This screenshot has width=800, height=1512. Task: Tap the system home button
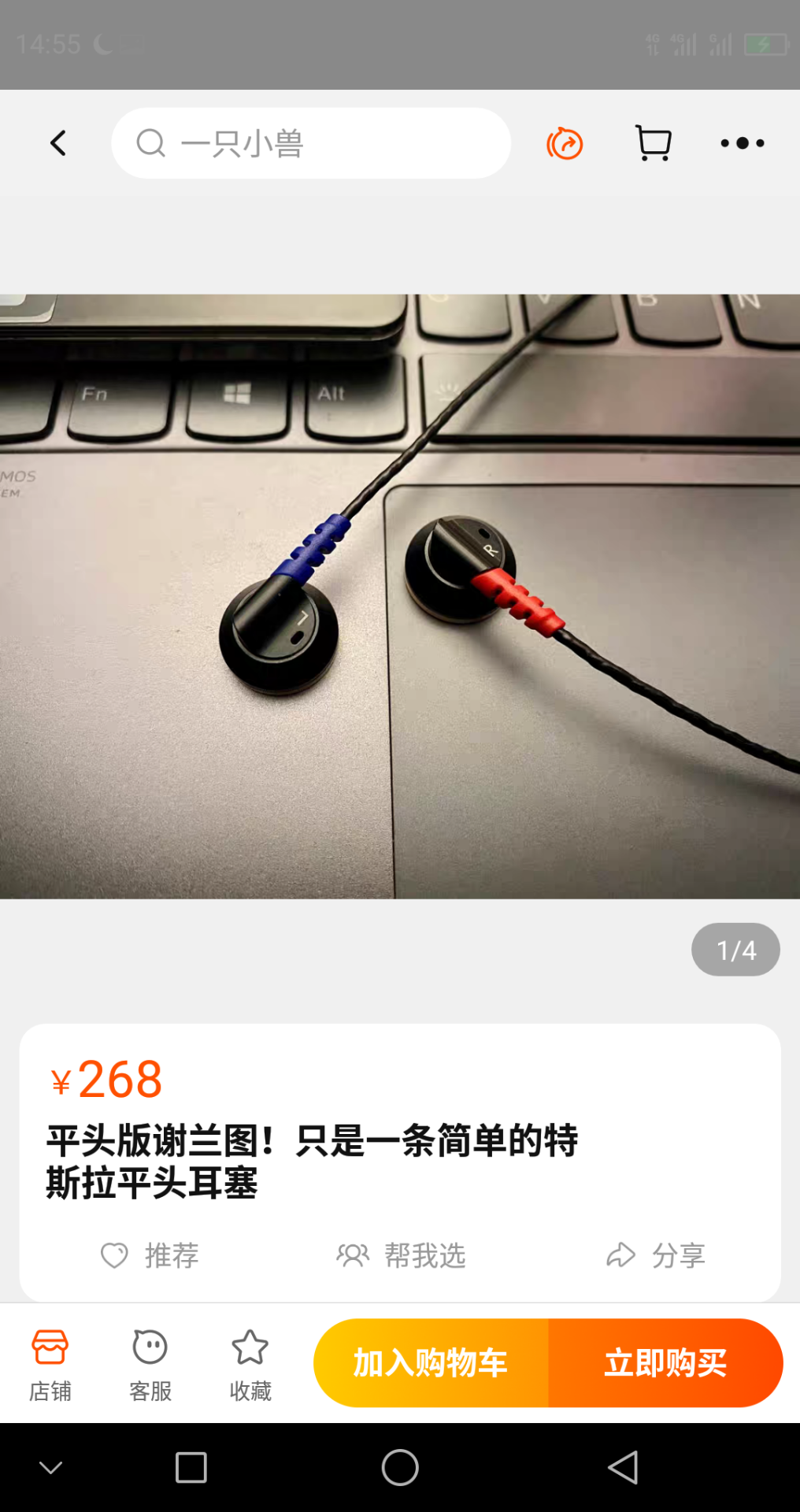point(400,1468)
